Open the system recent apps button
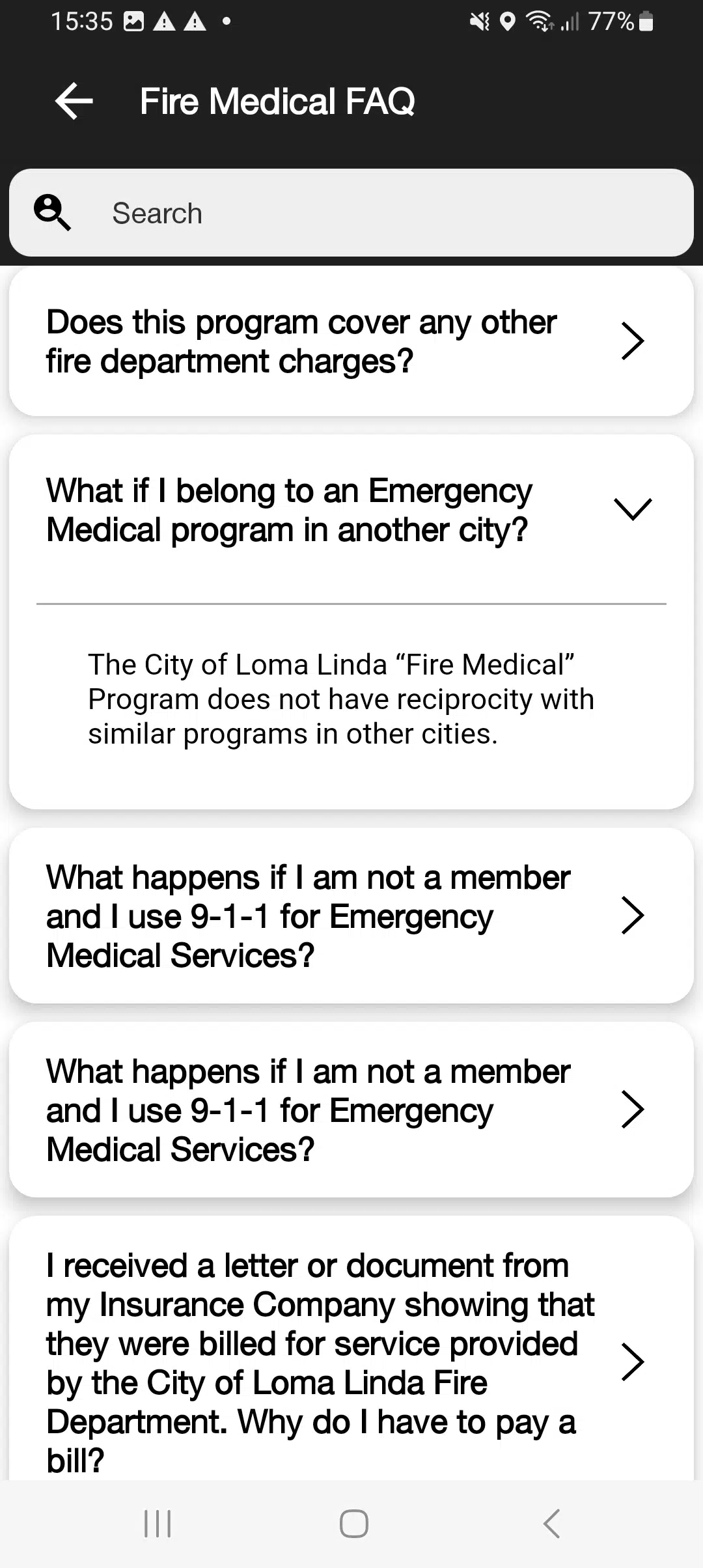This screenshot has height=1568, width=703. (x=157, y=1524)
